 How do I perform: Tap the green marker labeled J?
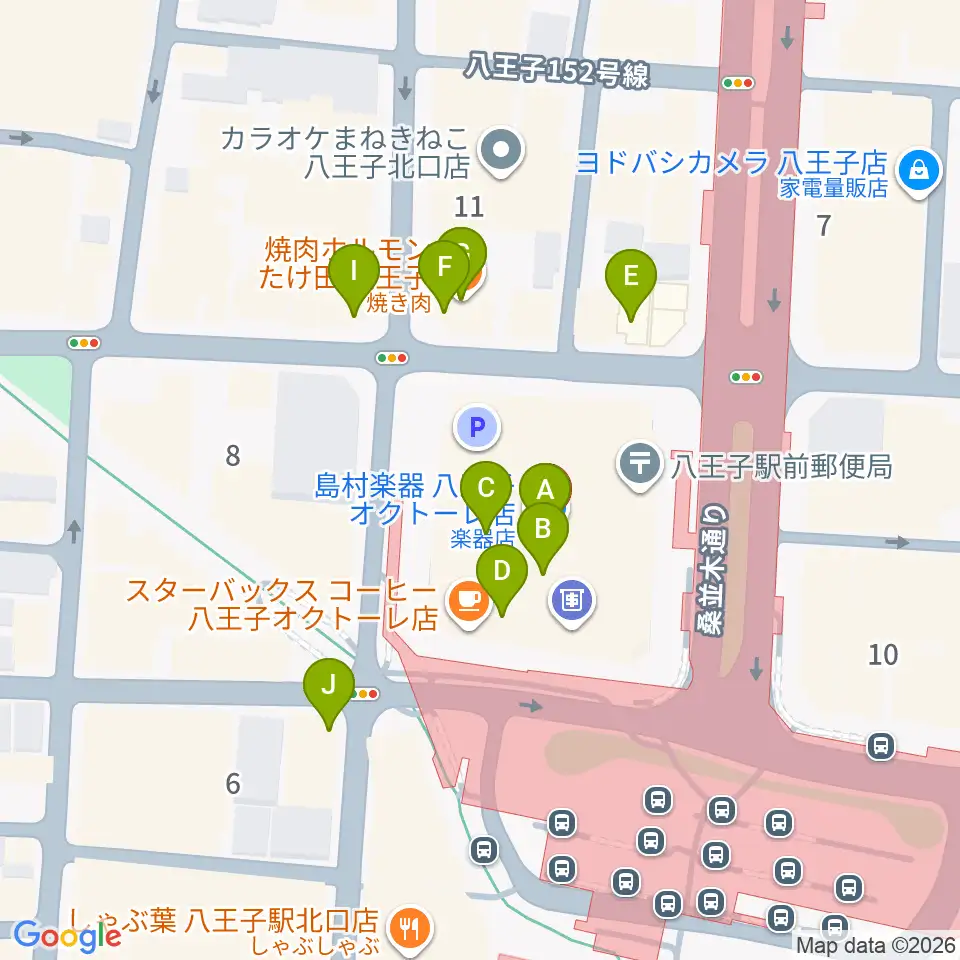pos(329,686)
